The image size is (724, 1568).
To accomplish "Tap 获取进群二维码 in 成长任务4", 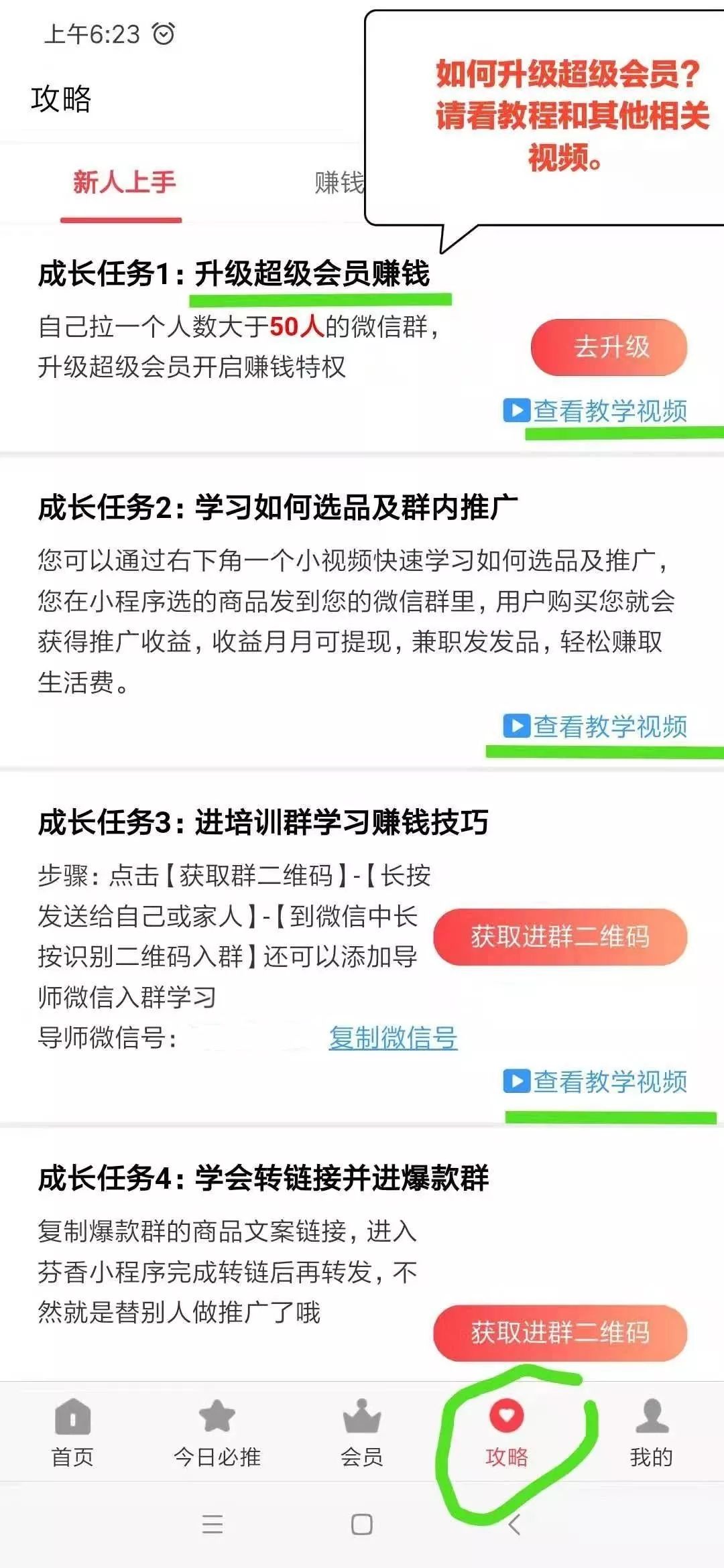I will pos(560,1333).
